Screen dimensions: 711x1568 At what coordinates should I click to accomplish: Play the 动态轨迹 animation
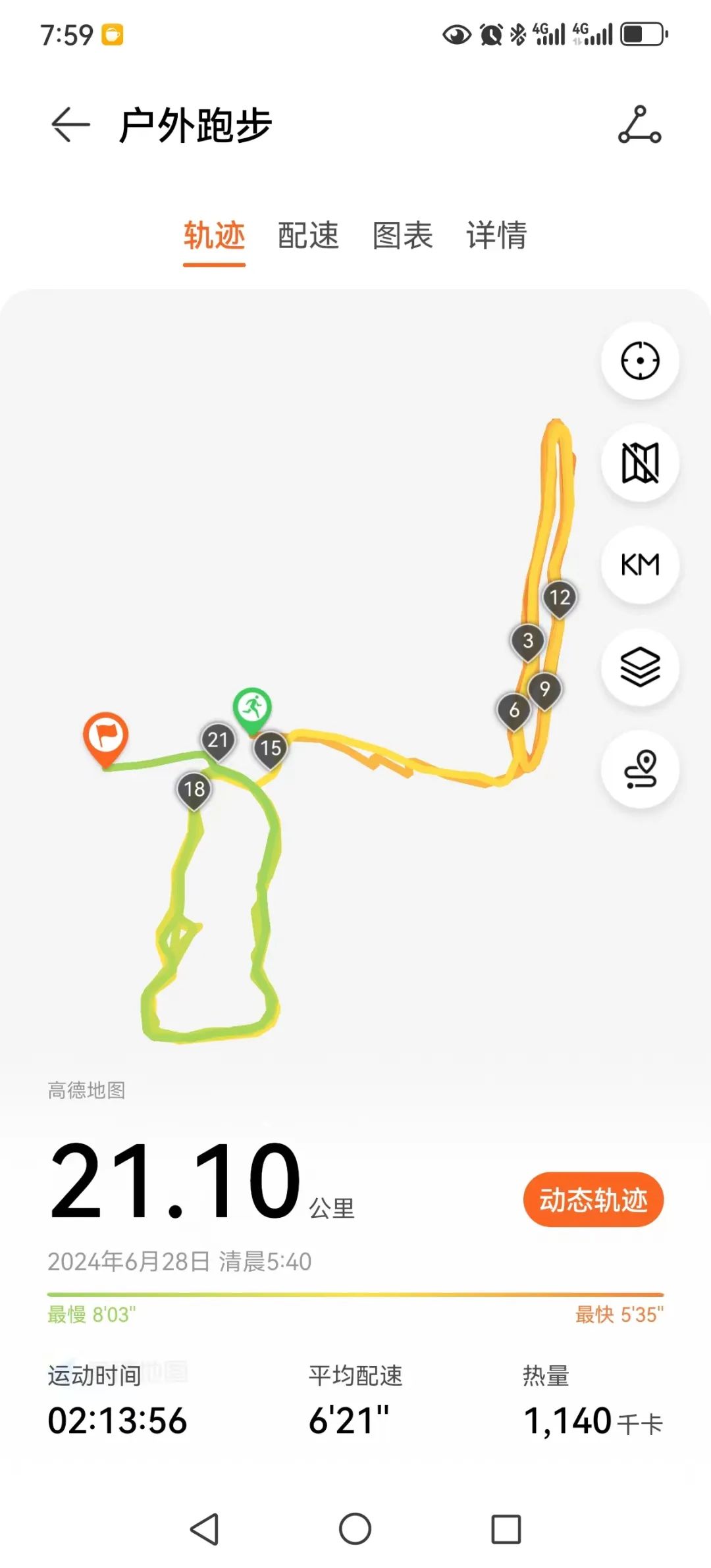pos(593,1200)
